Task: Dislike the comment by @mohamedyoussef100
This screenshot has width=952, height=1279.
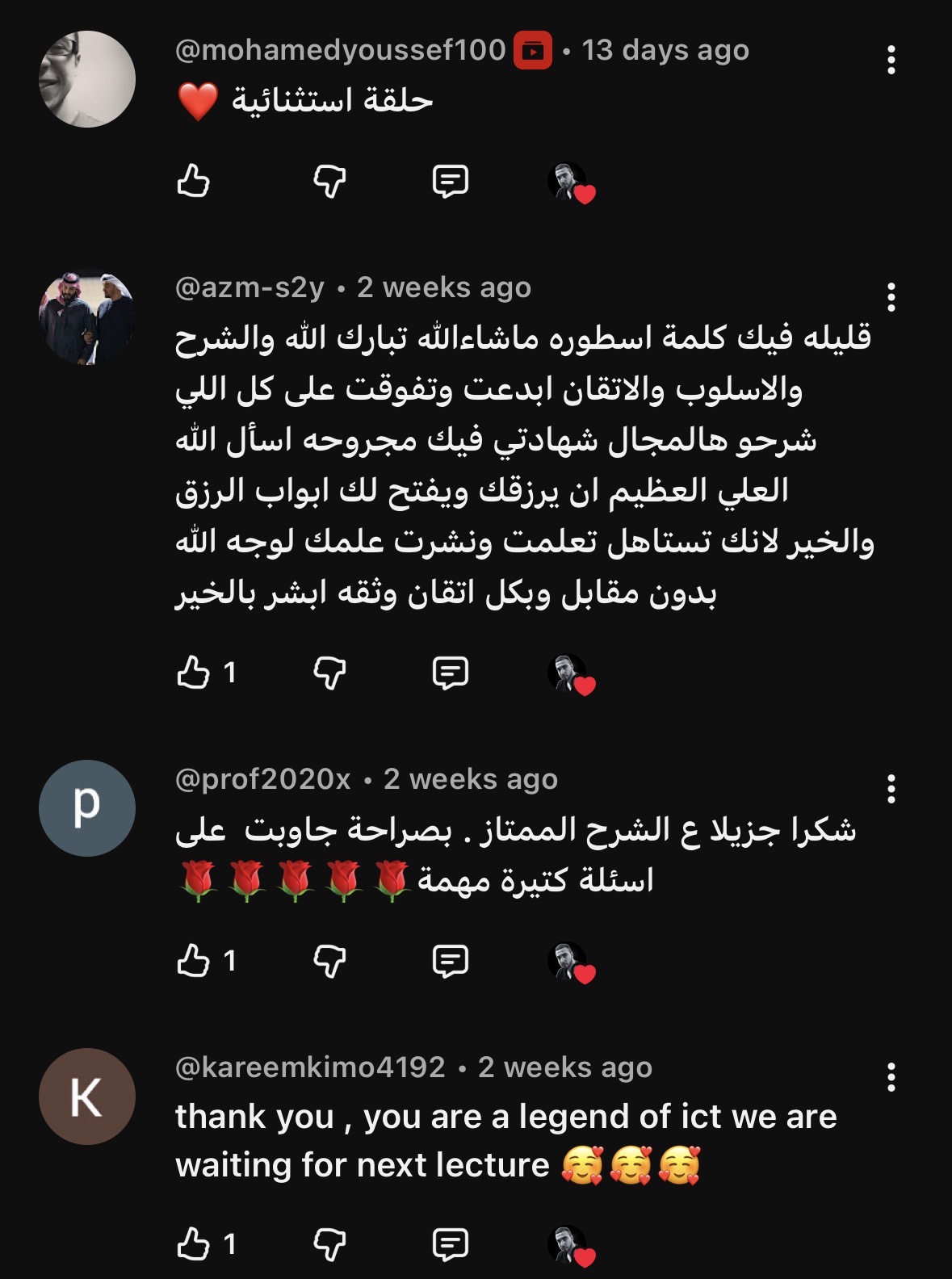Action: pos(329,181)
